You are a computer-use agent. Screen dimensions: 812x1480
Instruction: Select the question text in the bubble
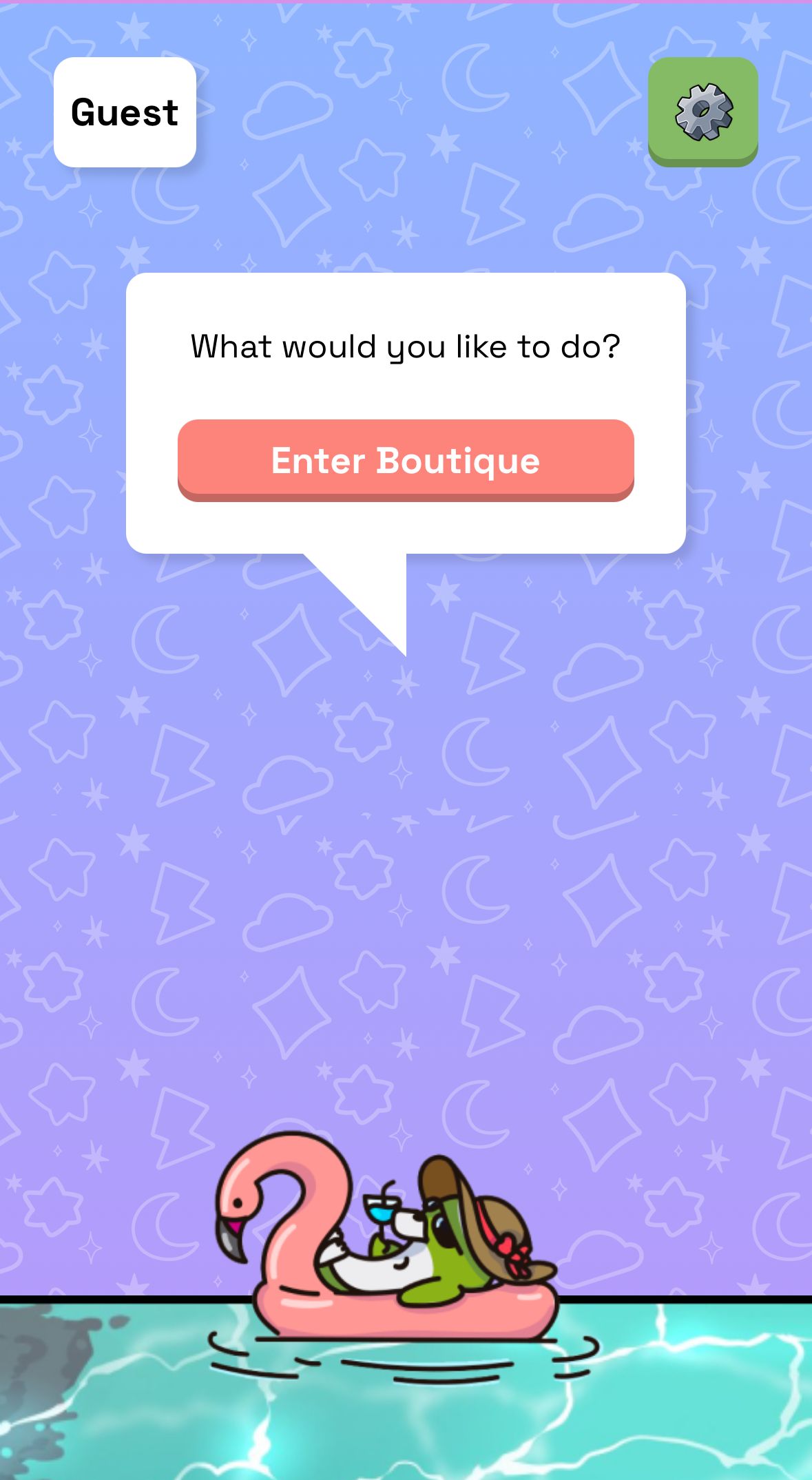pyautogui.click(x=406, y=346)
